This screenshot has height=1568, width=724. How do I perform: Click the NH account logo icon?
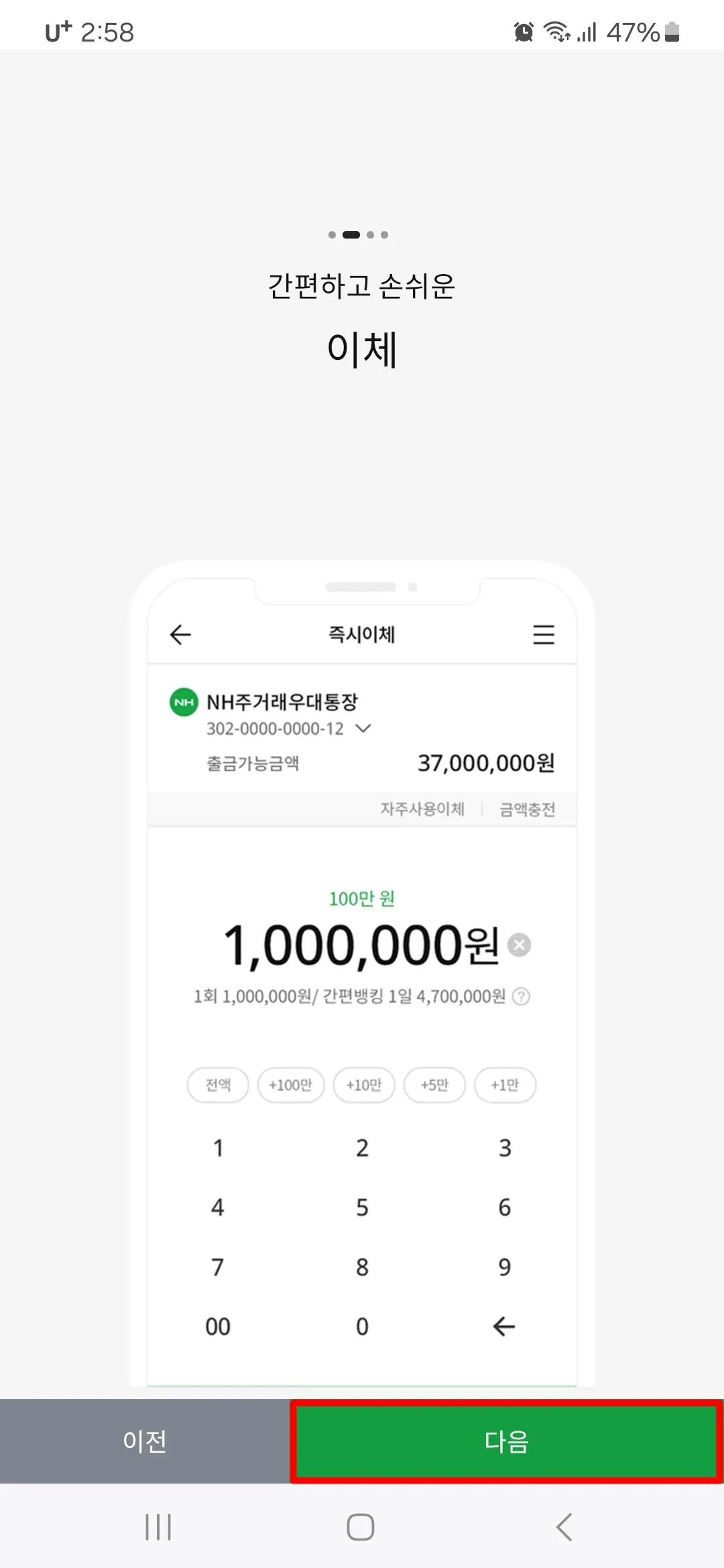click(182, 702)
